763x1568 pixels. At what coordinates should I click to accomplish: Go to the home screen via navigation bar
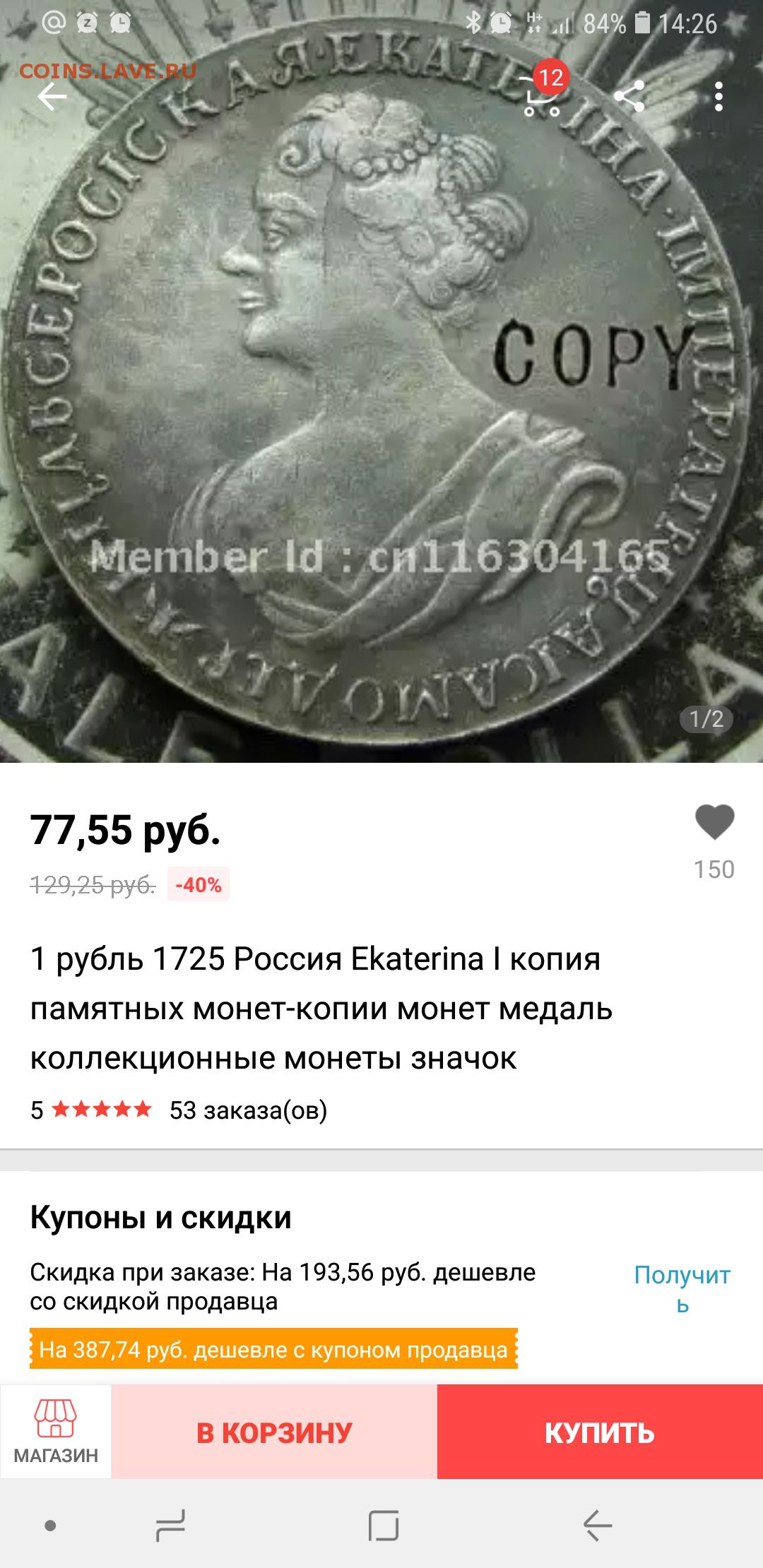(384, 1524)
